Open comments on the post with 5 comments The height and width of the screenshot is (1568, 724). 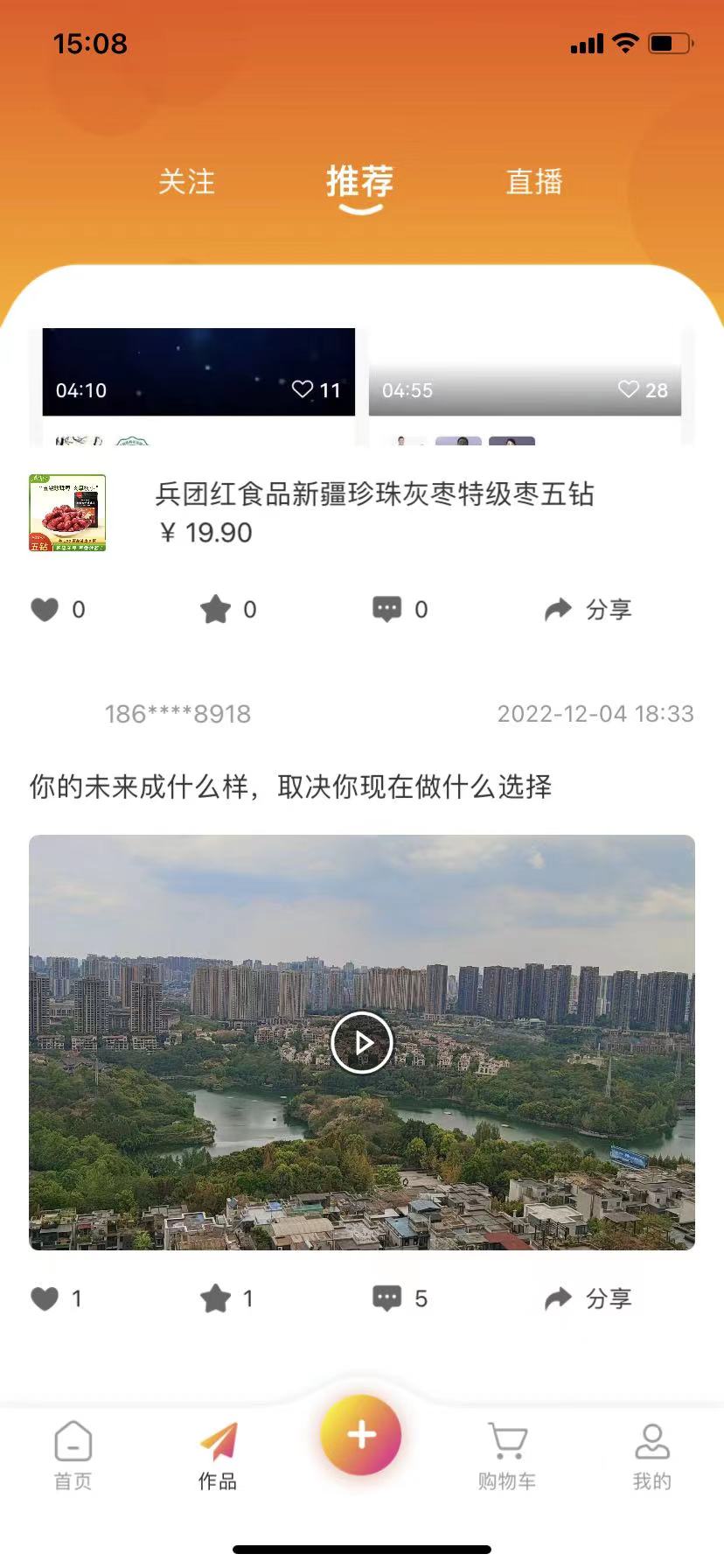387,1298
